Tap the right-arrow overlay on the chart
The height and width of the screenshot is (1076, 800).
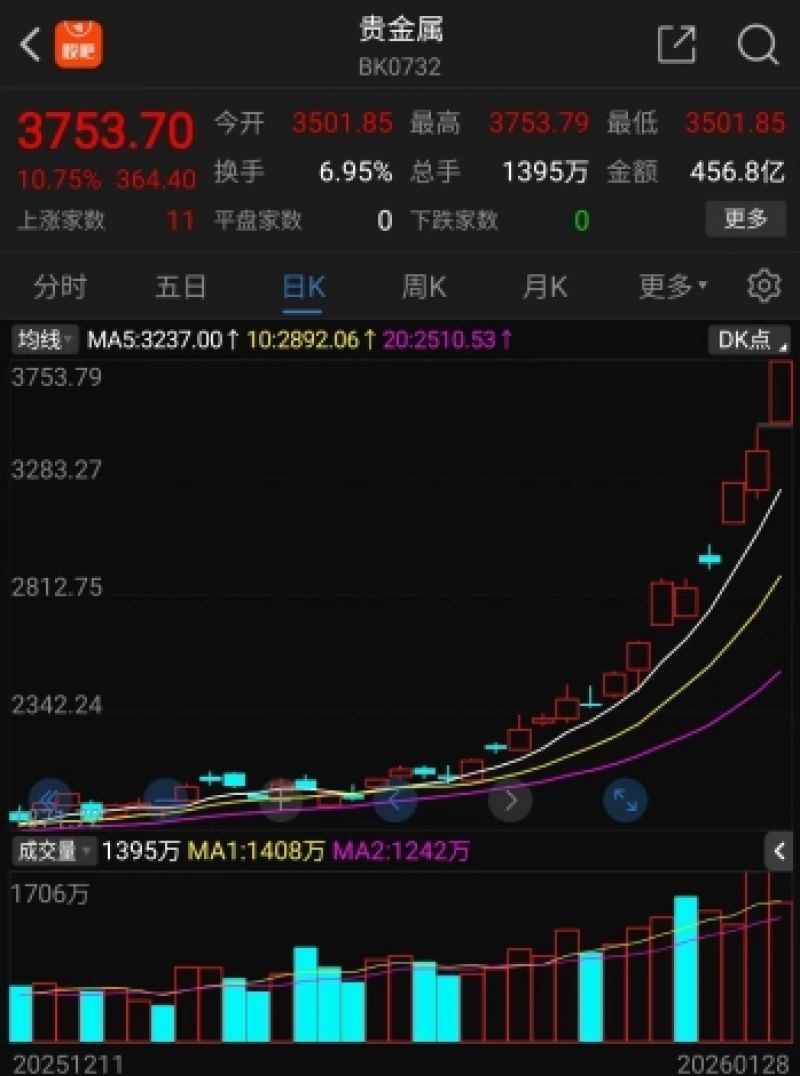[510, 800]
